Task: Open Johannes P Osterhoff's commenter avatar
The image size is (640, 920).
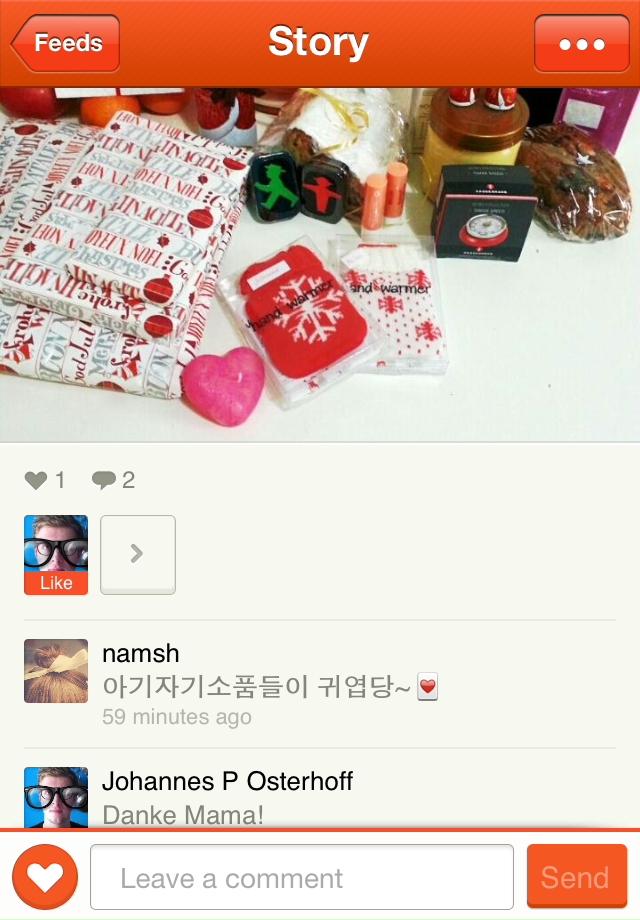Action: (56, 797)
